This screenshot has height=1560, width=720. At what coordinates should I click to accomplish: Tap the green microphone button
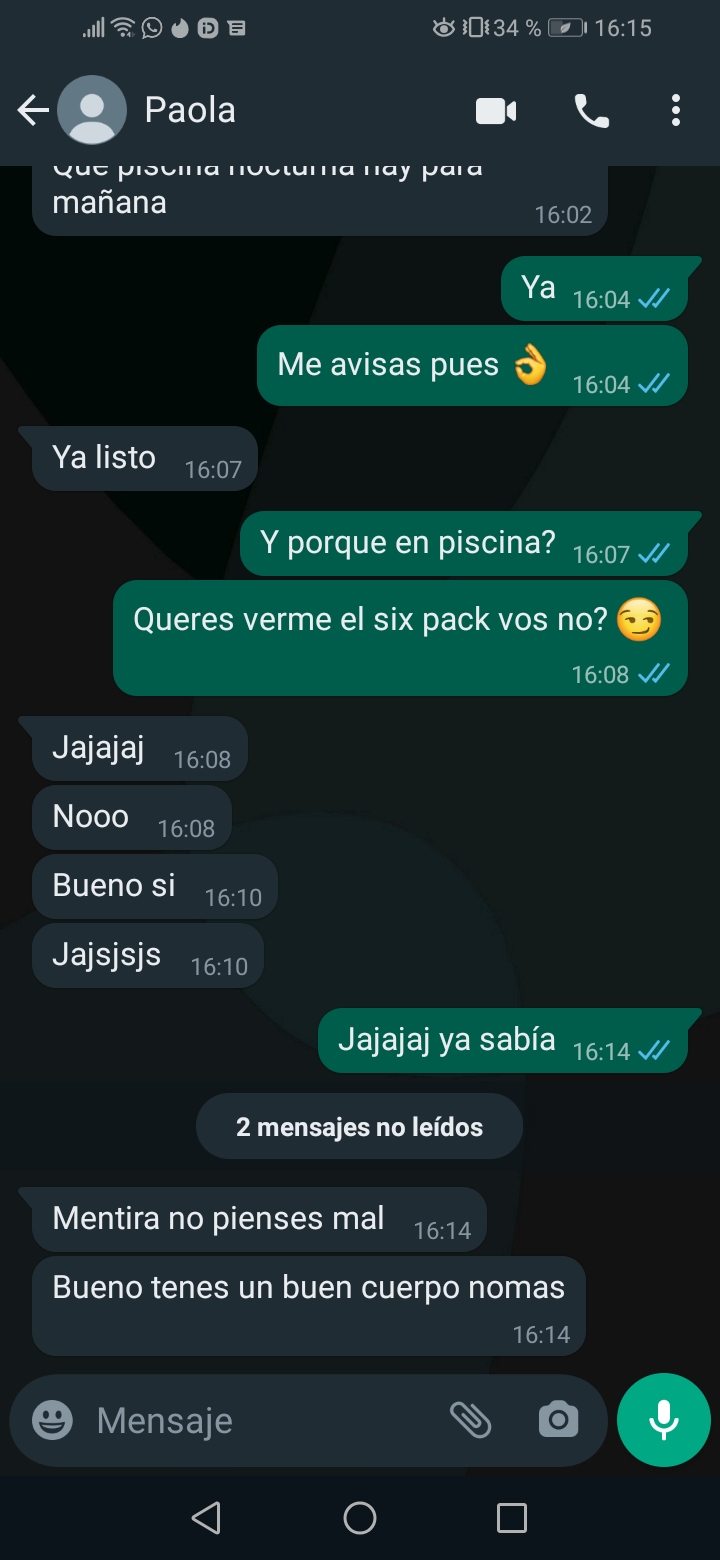pyautogui.click(x=664, y=1420)
